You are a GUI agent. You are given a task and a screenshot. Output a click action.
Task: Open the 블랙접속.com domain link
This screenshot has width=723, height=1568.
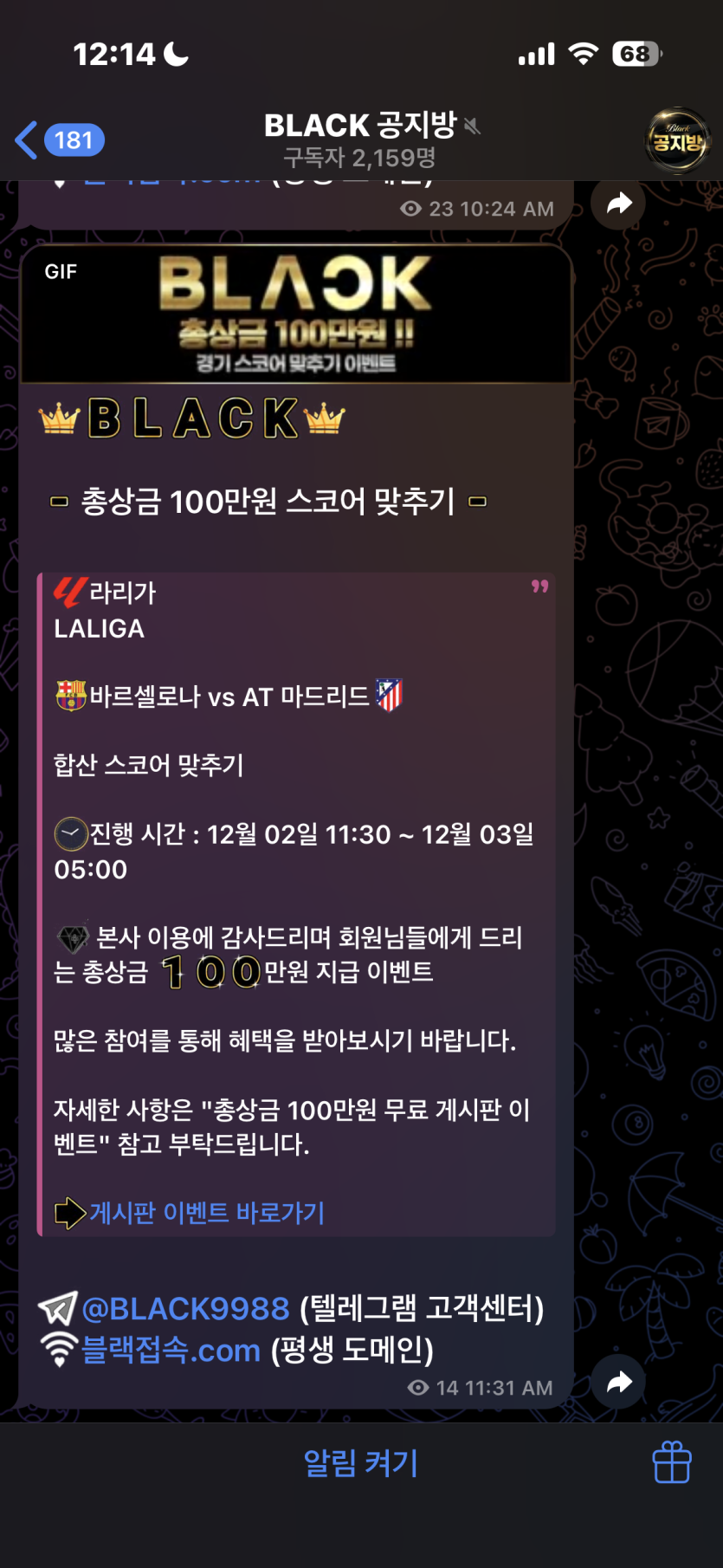click(171, 1350)
